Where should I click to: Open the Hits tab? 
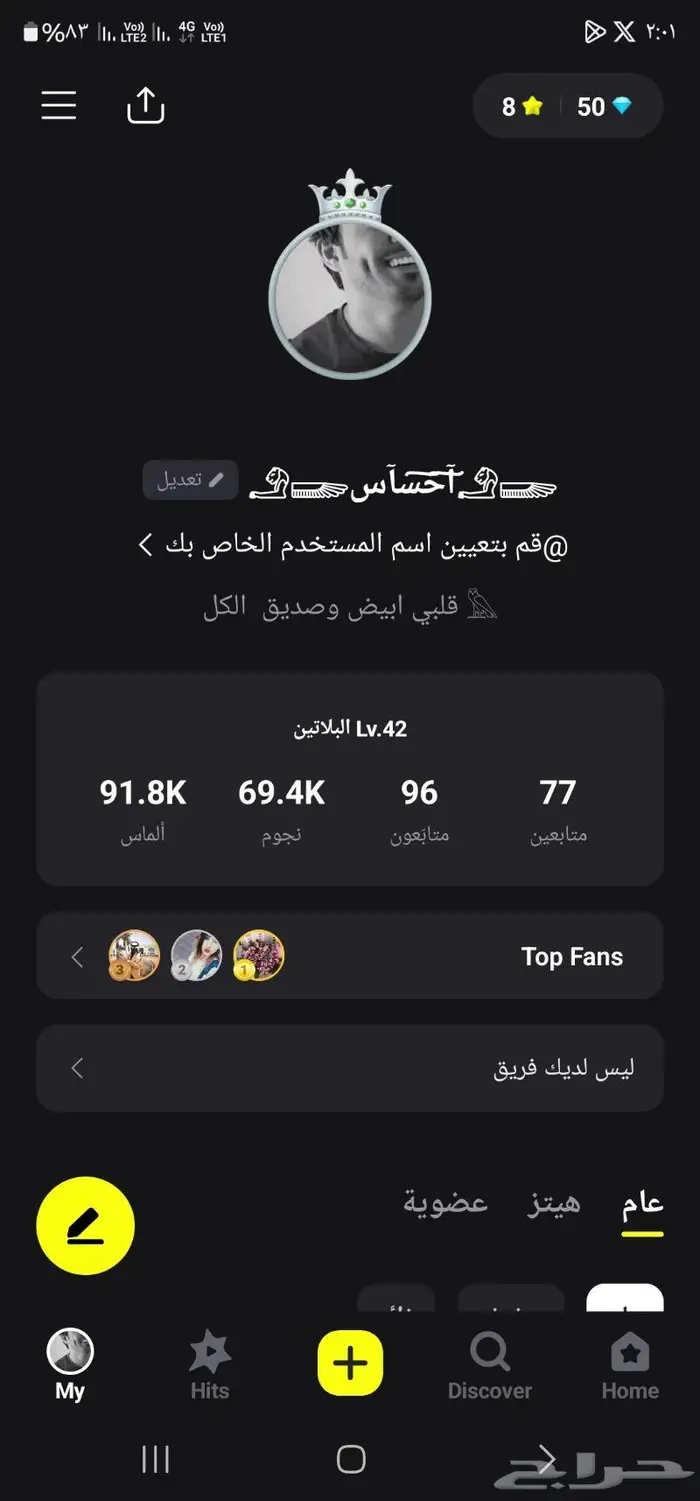coord(210,1367)
